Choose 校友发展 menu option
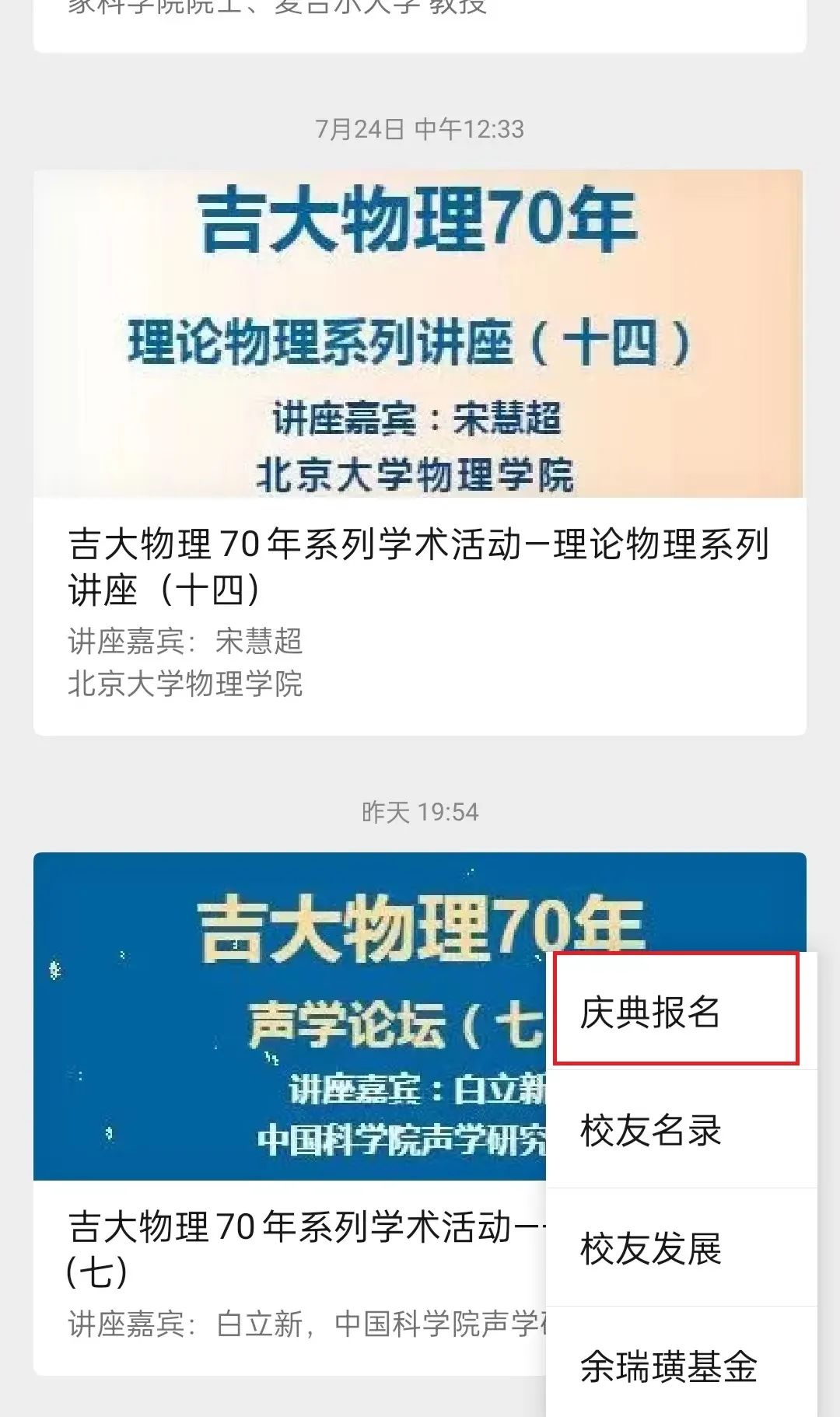This screenshot has height=1417, width=840. coord(675,1247)
